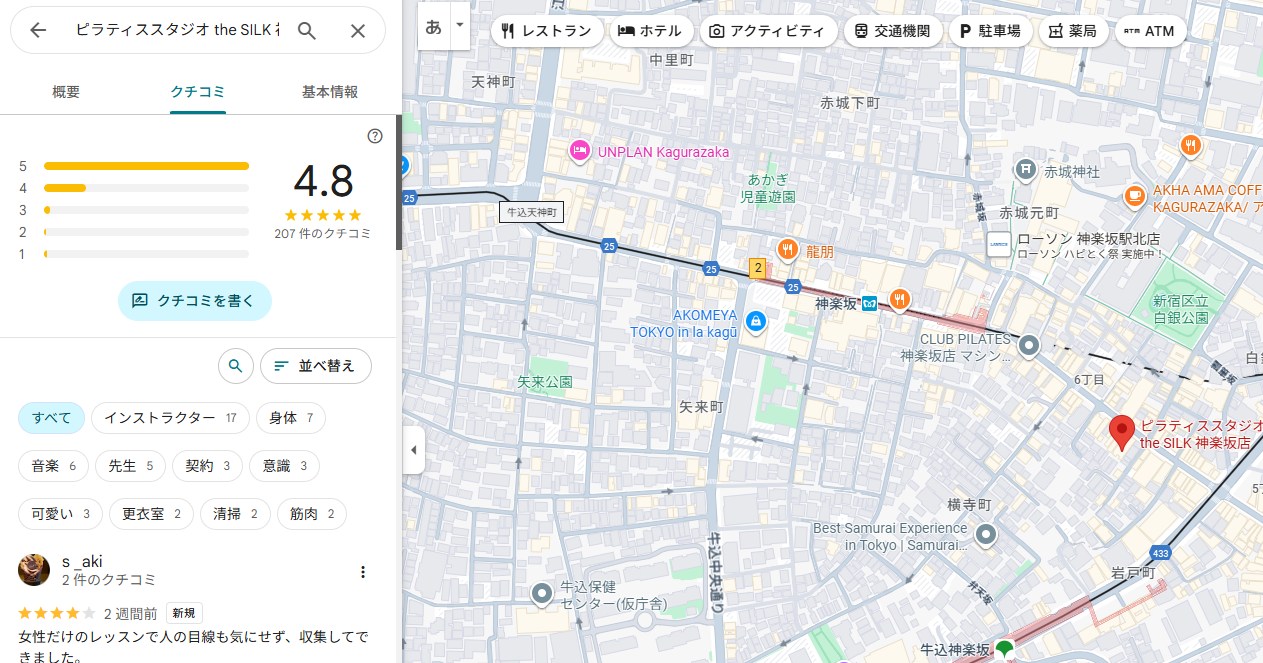Screen dimensions: 1263x663
Task: Search within reviews using the magnifier button
Action: pyautogui.click(x=235, y=366)
